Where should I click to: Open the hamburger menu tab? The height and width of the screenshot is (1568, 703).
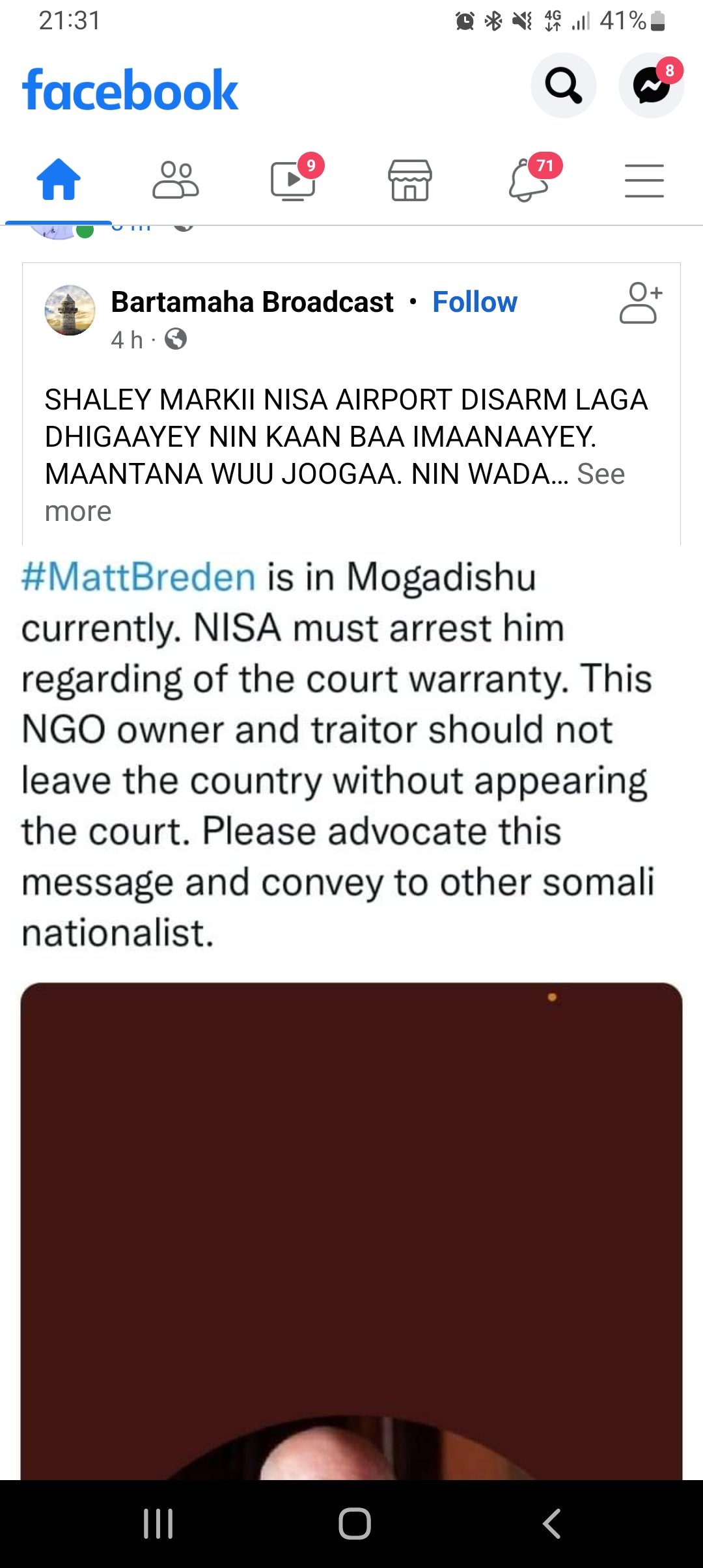(644, 180)
